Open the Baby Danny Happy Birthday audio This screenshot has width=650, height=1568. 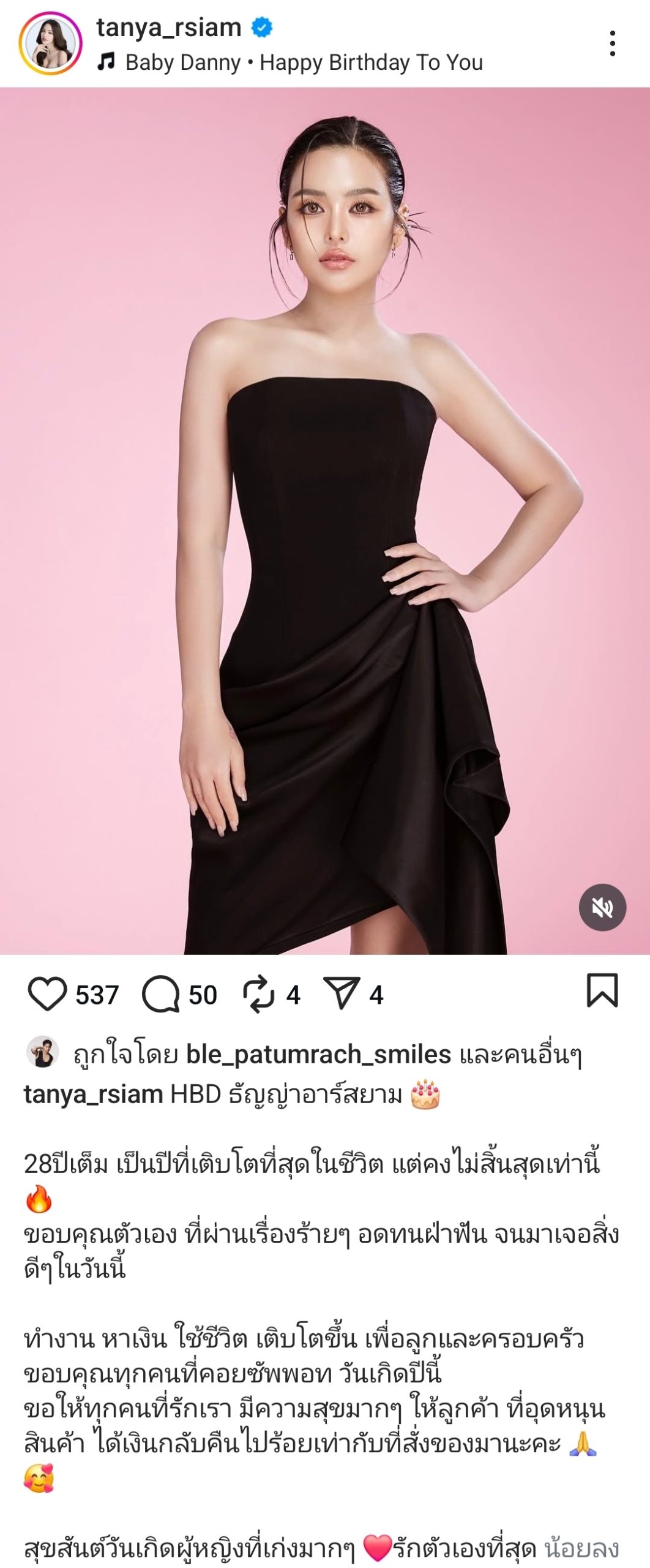(x=304, y=62)
